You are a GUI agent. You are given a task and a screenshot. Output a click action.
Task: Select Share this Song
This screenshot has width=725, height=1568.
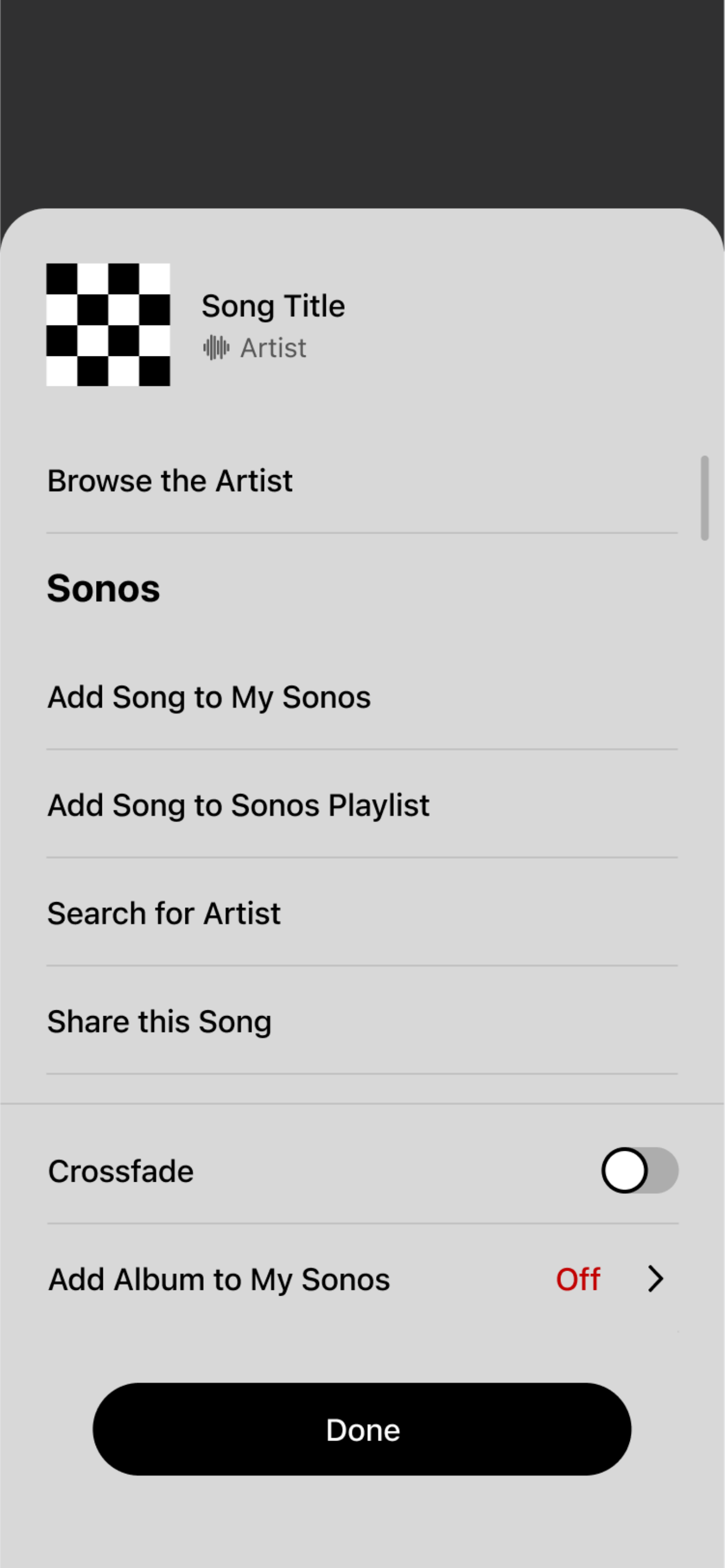coord(159,1021)
